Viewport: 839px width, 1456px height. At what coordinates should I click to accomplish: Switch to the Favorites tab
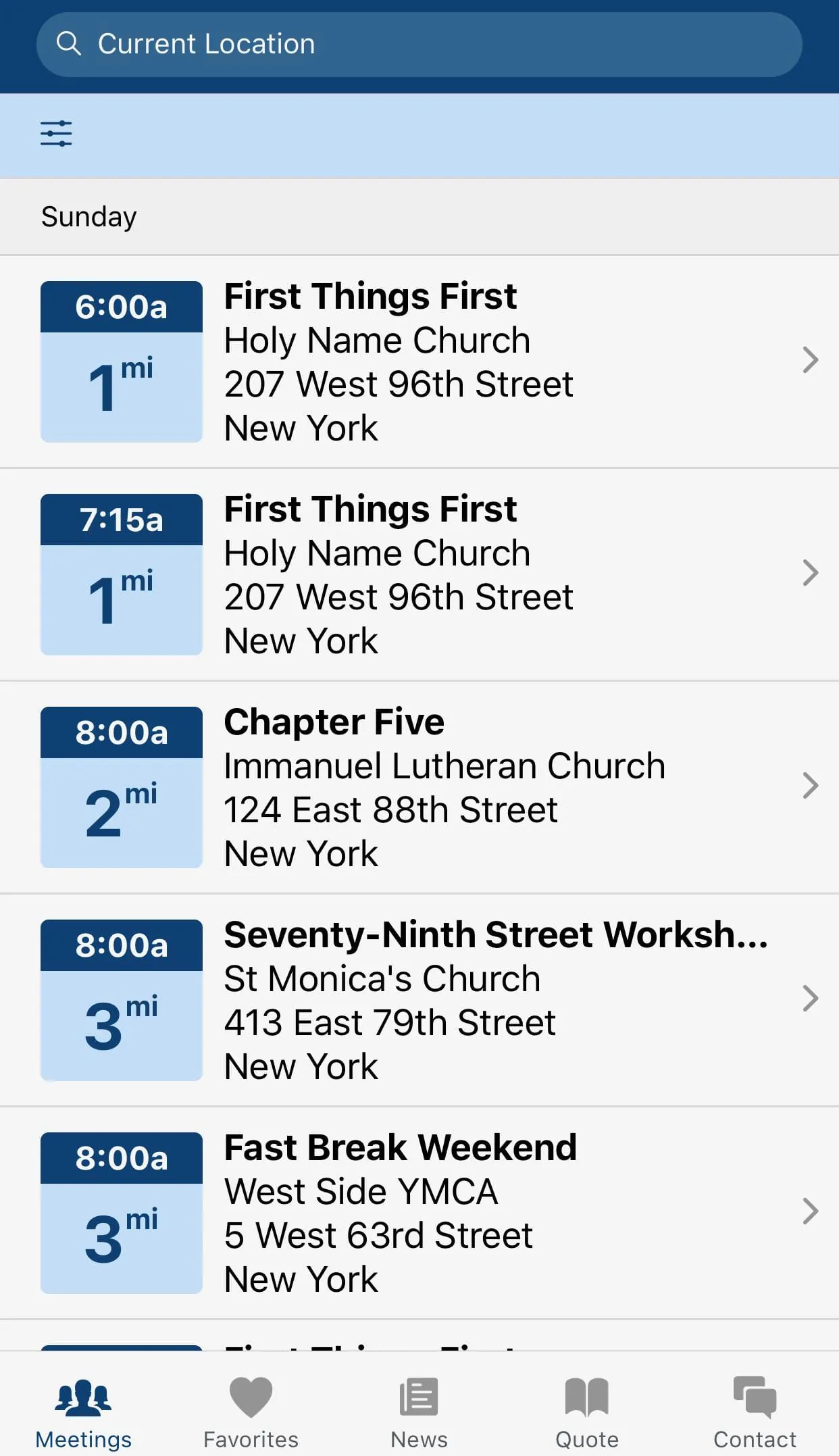pyautogui.click(x=251, y=1412)
